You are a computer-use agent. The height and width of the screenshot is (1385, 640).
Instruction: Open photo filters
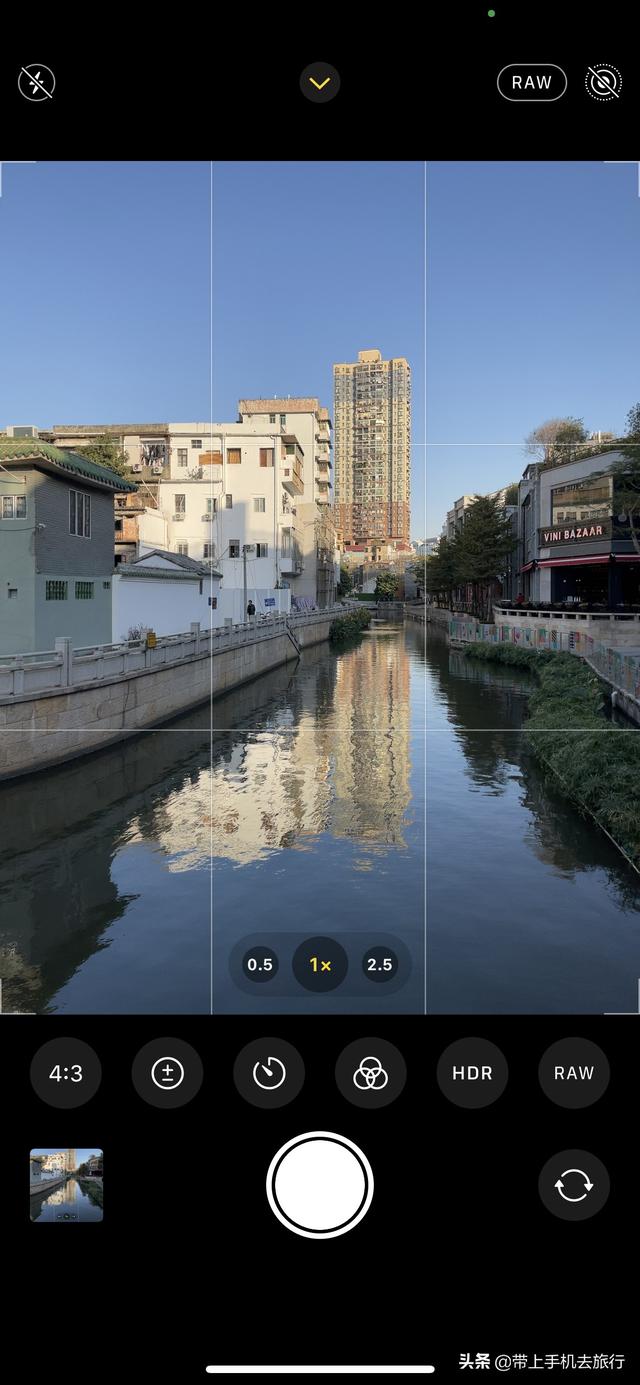pos(371,1073)
